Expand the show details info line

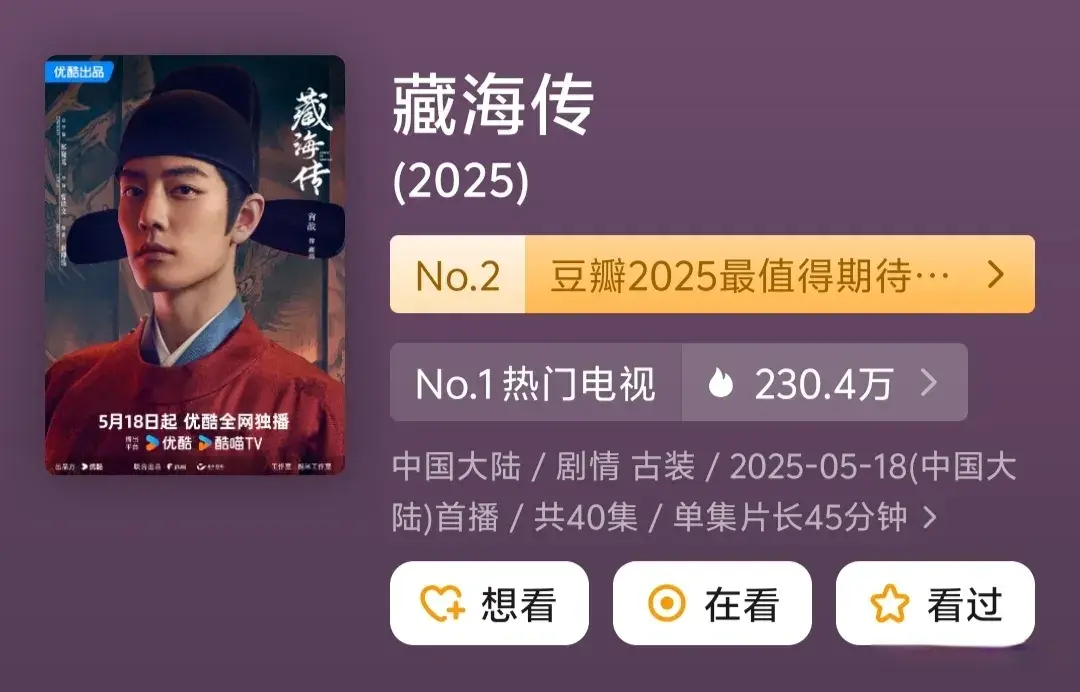929,518
